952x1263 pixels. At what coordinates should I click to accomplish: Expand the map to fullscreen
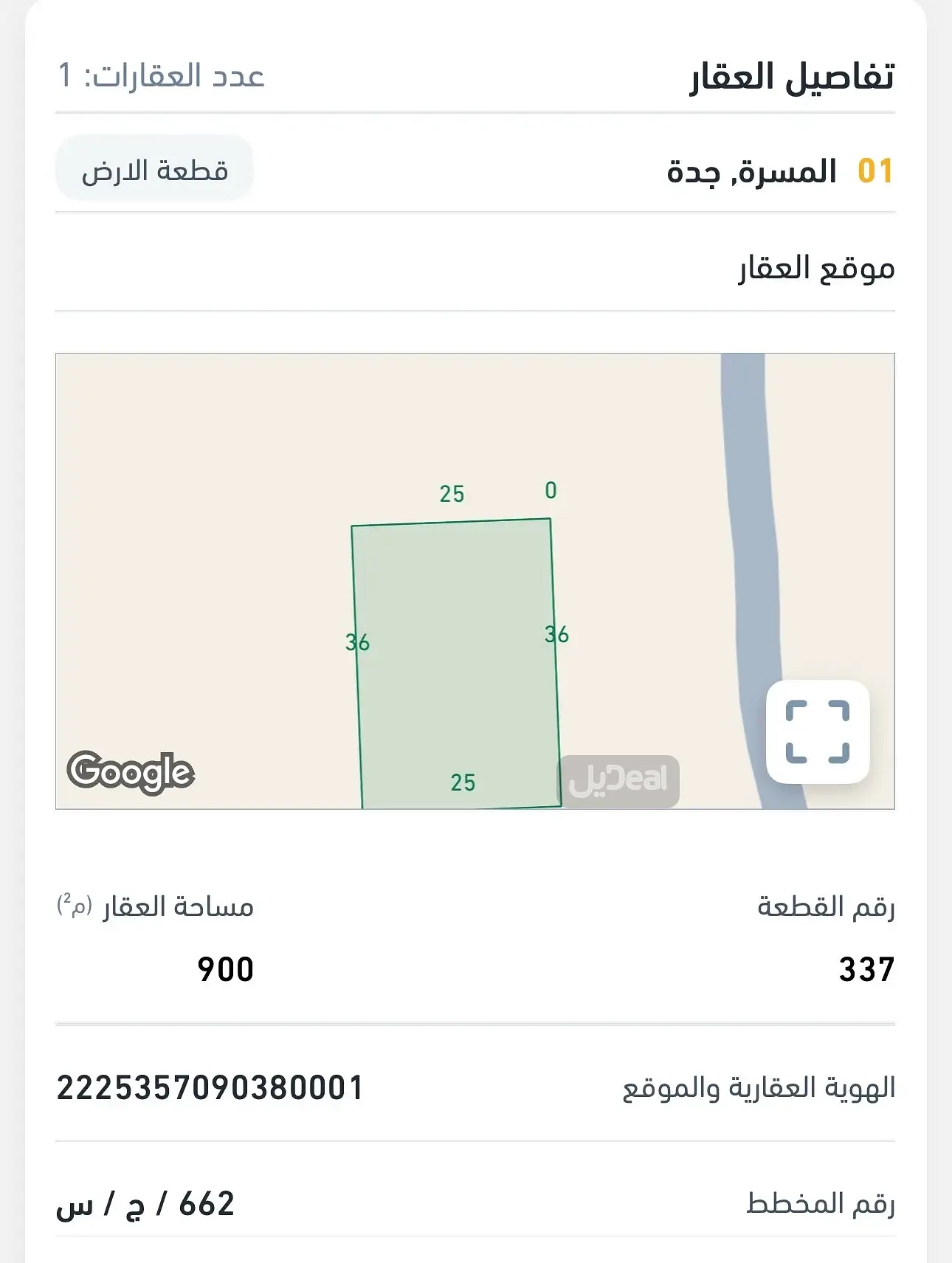[817, 732]
